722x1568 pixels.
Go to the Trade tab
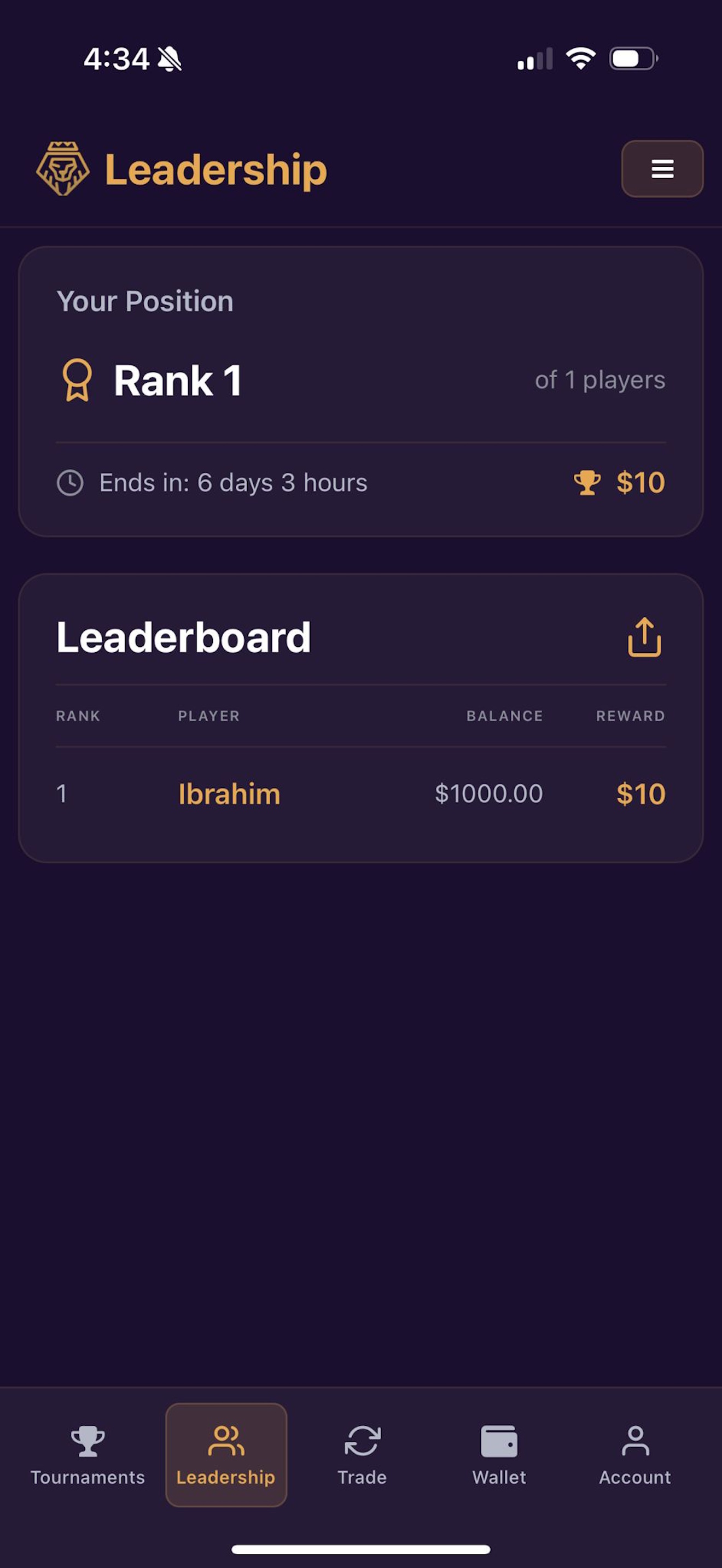click(362, 1455)
